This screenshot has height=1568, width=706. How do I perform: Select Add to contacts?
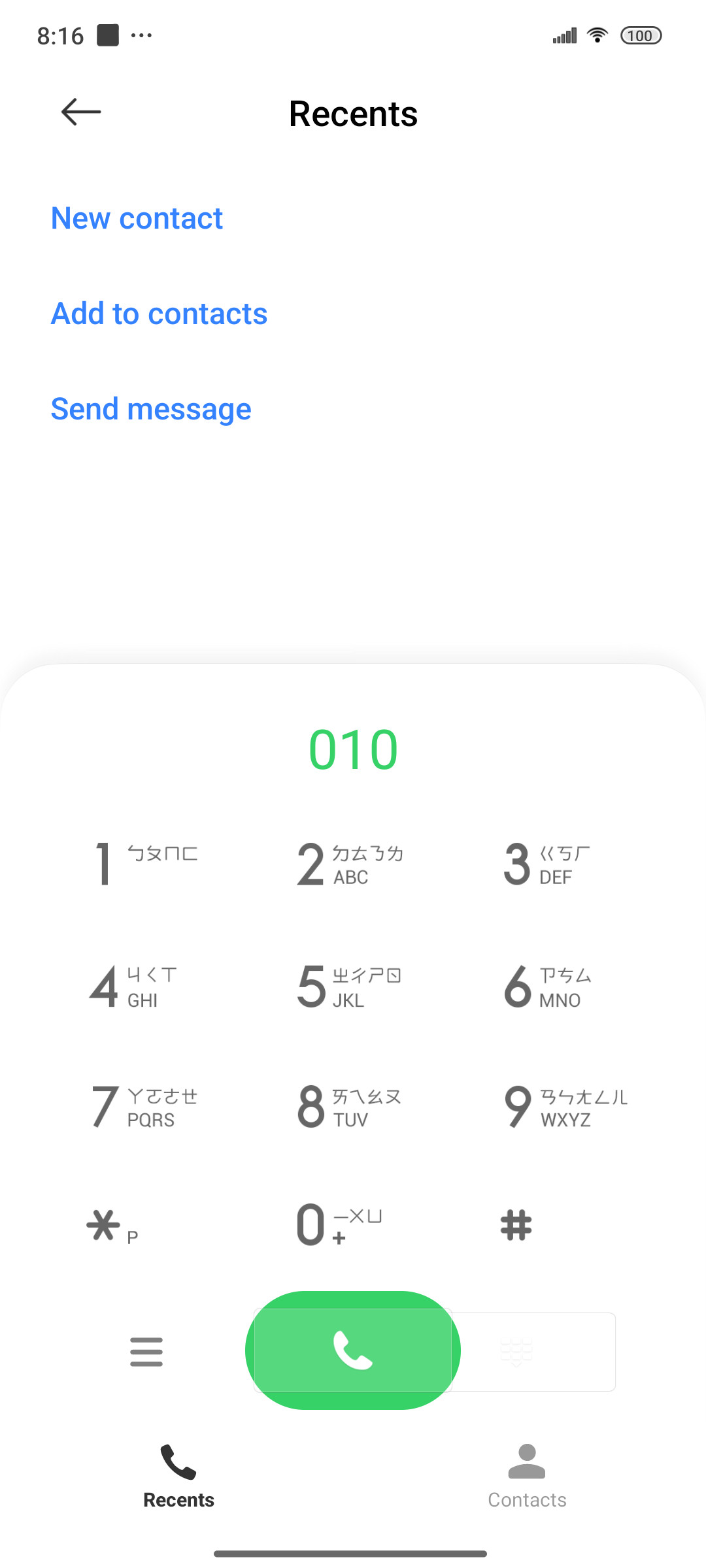click(159, 314)
